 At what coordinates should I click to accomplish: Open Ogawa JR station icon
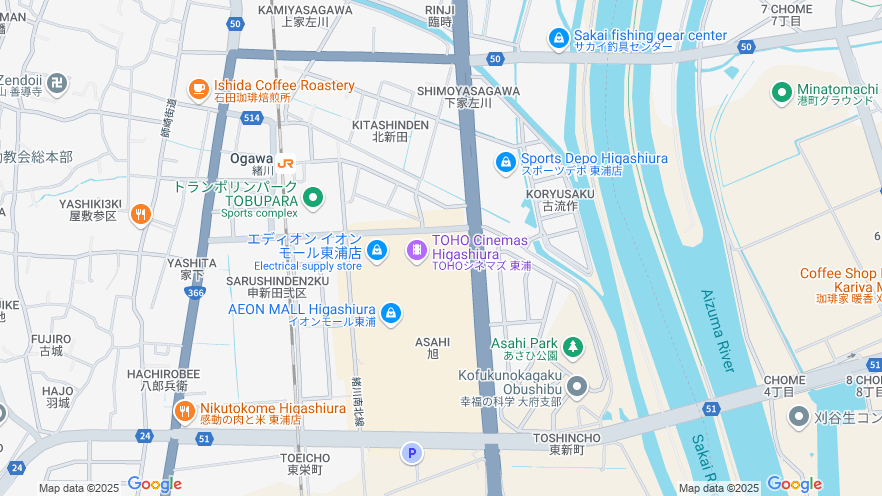pos(286,163)
